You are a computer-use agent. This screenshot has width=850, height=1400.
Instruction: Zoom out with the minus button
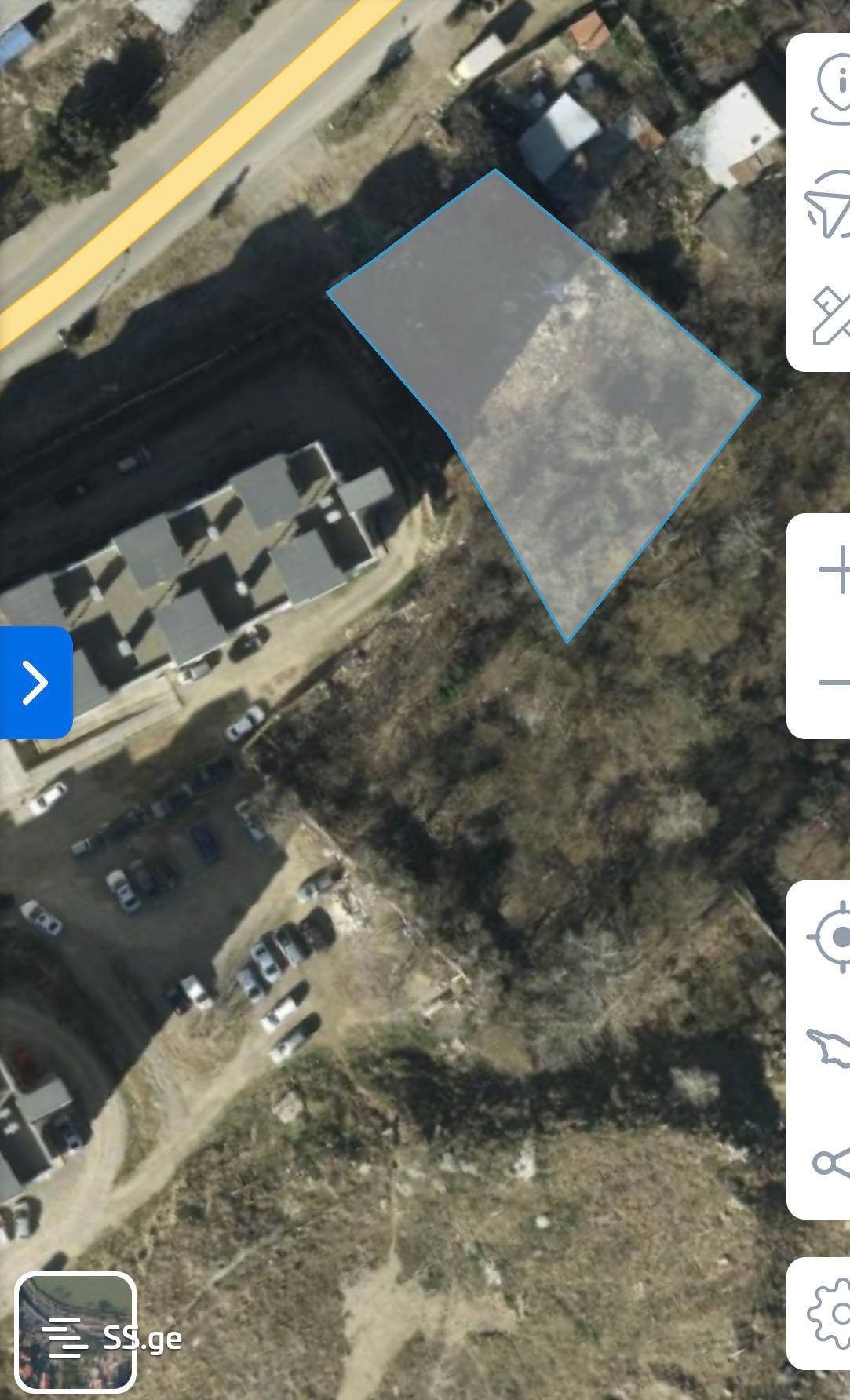[x=834, y=682]
